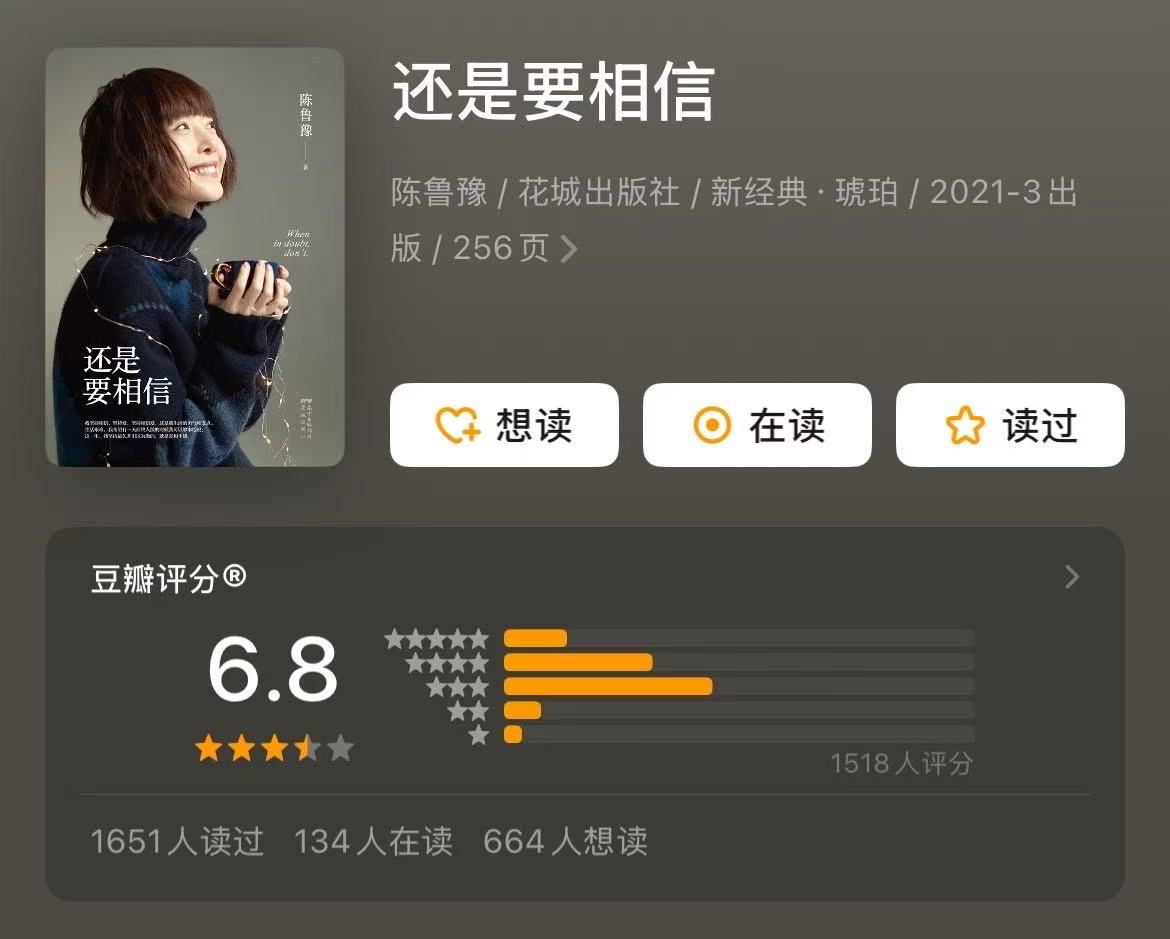
Task: Mark the book as 在读
Action: click(757, 425)
